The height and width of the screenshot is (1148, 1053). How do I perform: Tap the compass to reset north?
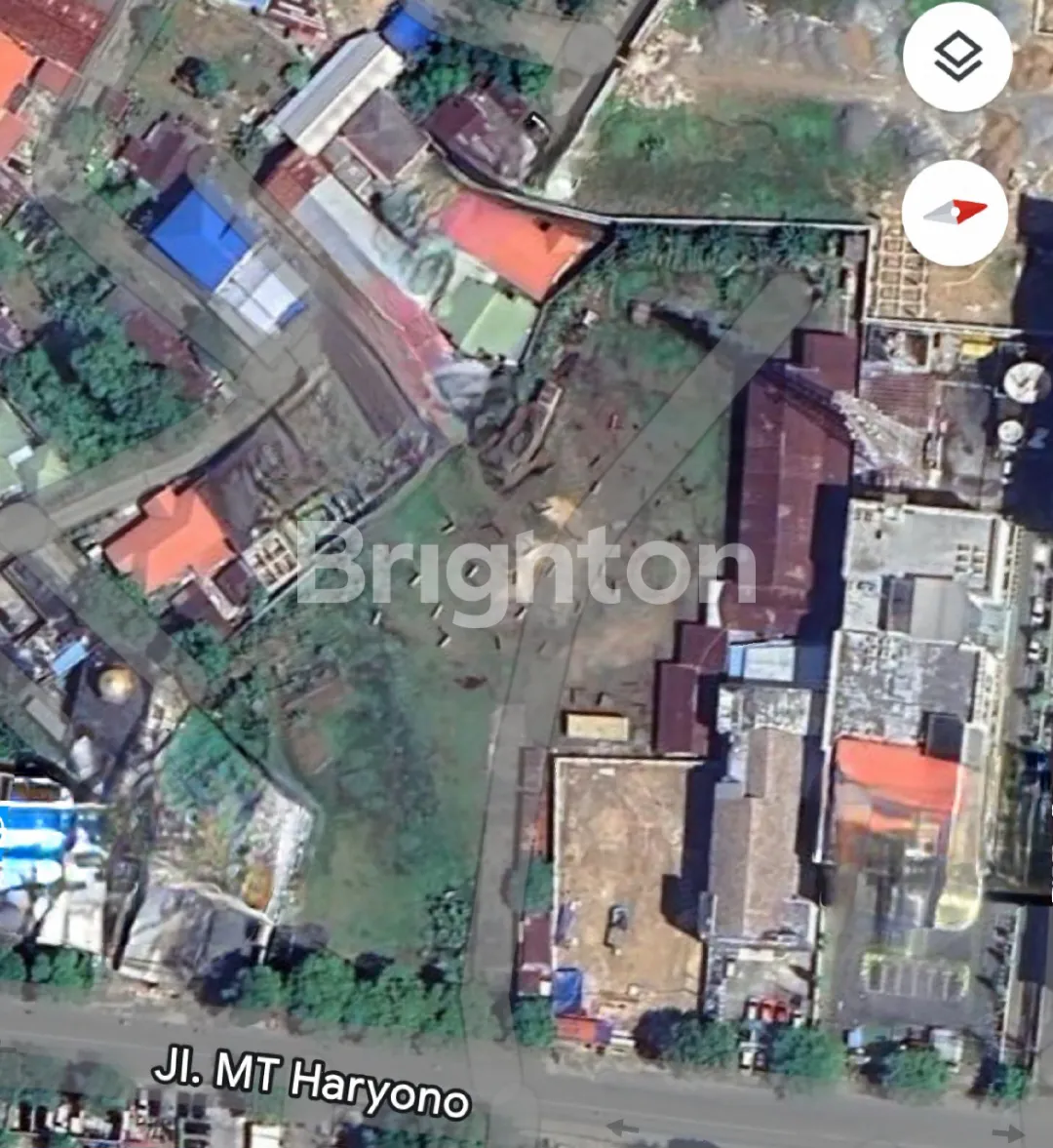click(x=955, y=213)
